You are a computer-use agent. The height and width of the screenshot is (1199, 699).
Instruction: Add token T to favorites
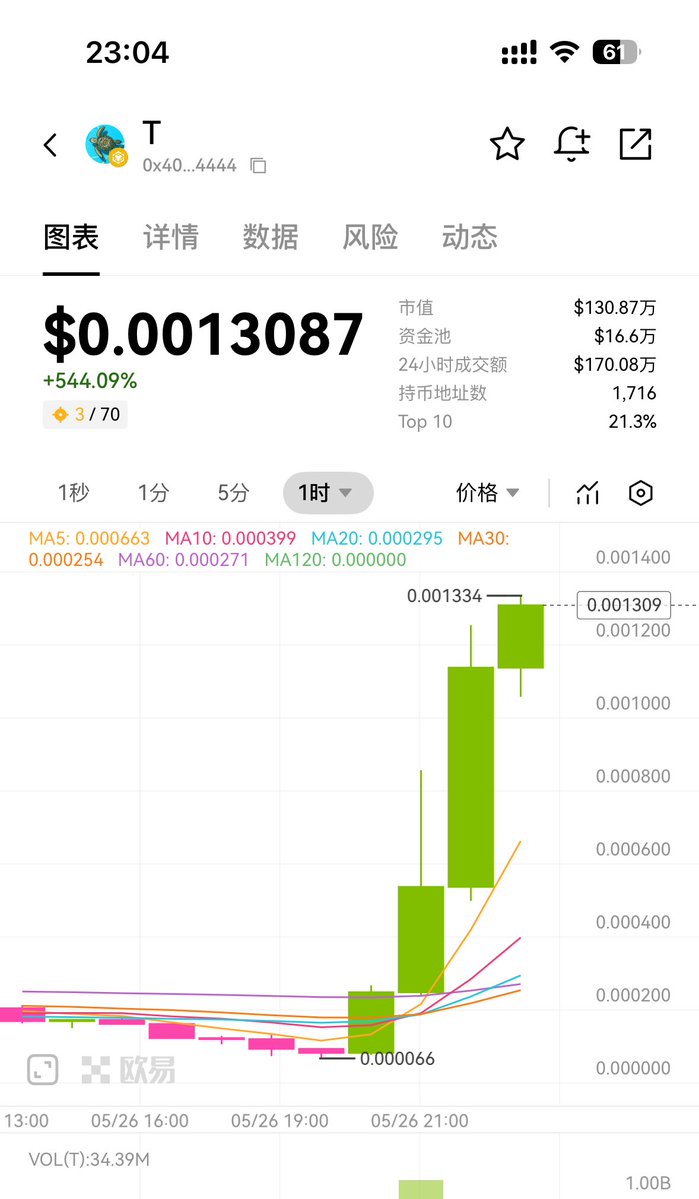pos(507,145)
